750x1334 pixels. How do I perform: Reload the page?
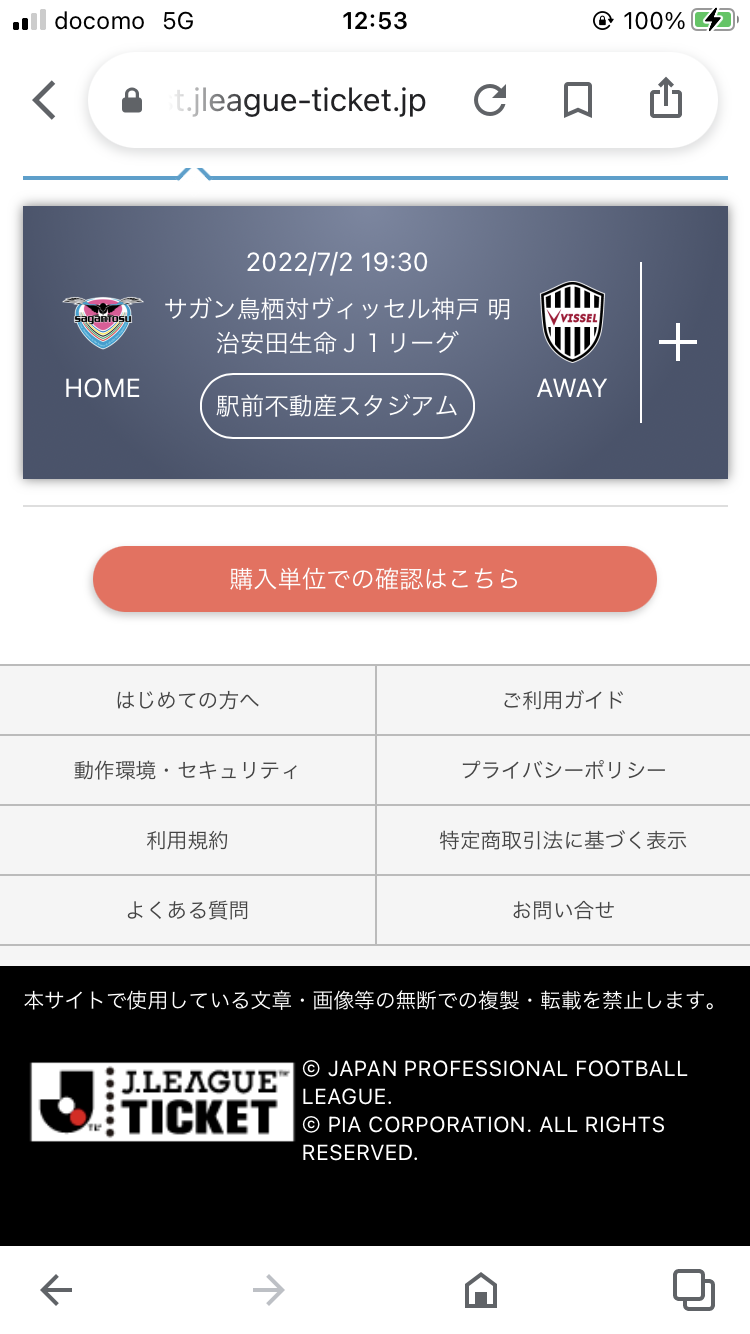point(489,100)
